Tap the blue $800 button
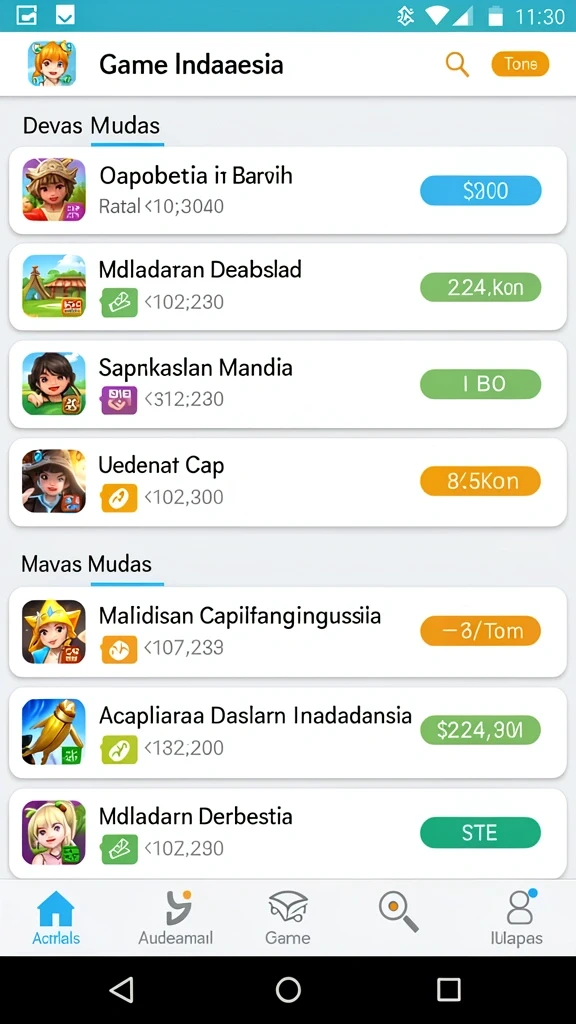 click(481, 191)
